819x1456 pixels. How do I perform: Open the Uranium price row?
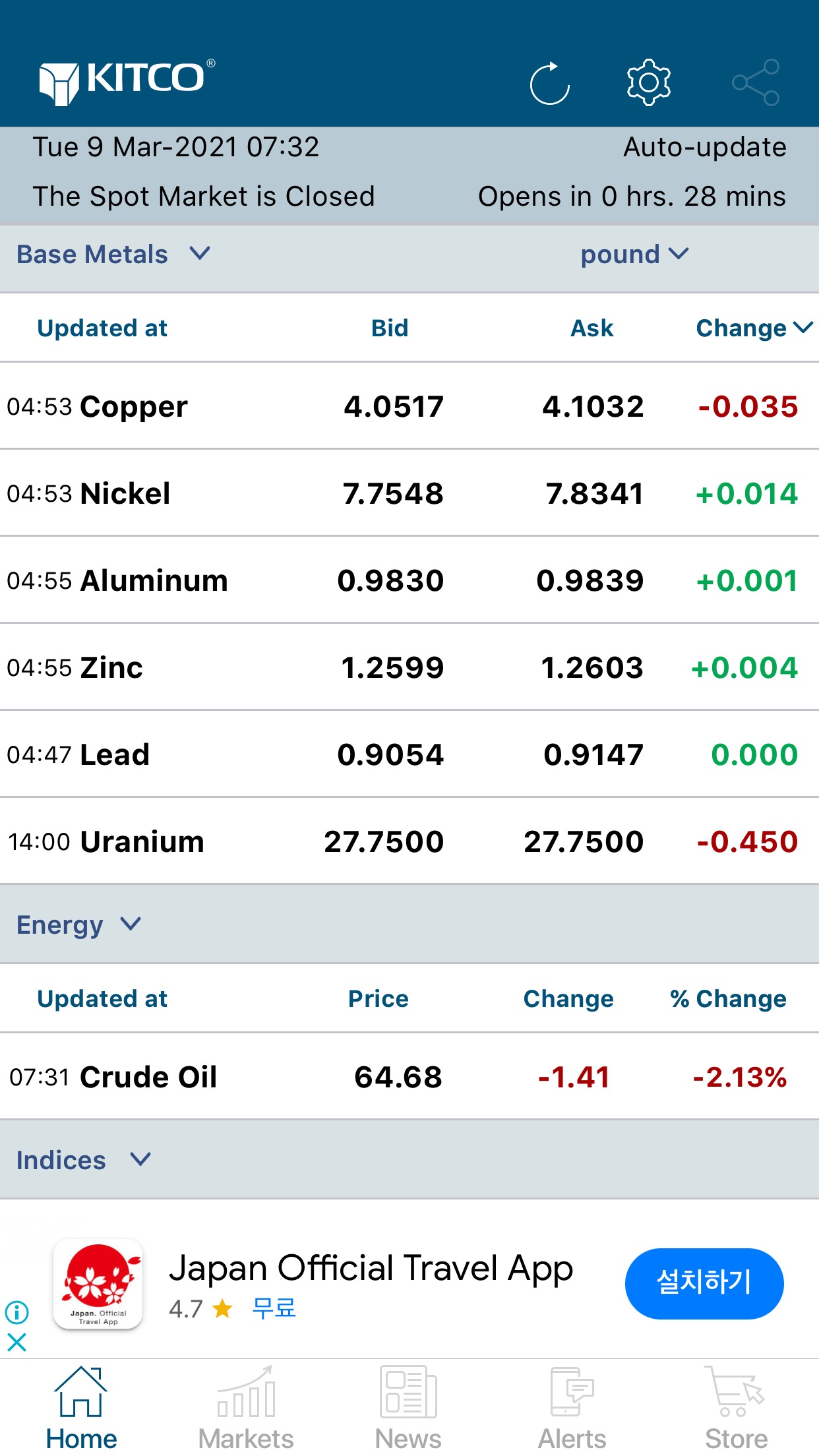pyautogui.click(x=409, y=841)
